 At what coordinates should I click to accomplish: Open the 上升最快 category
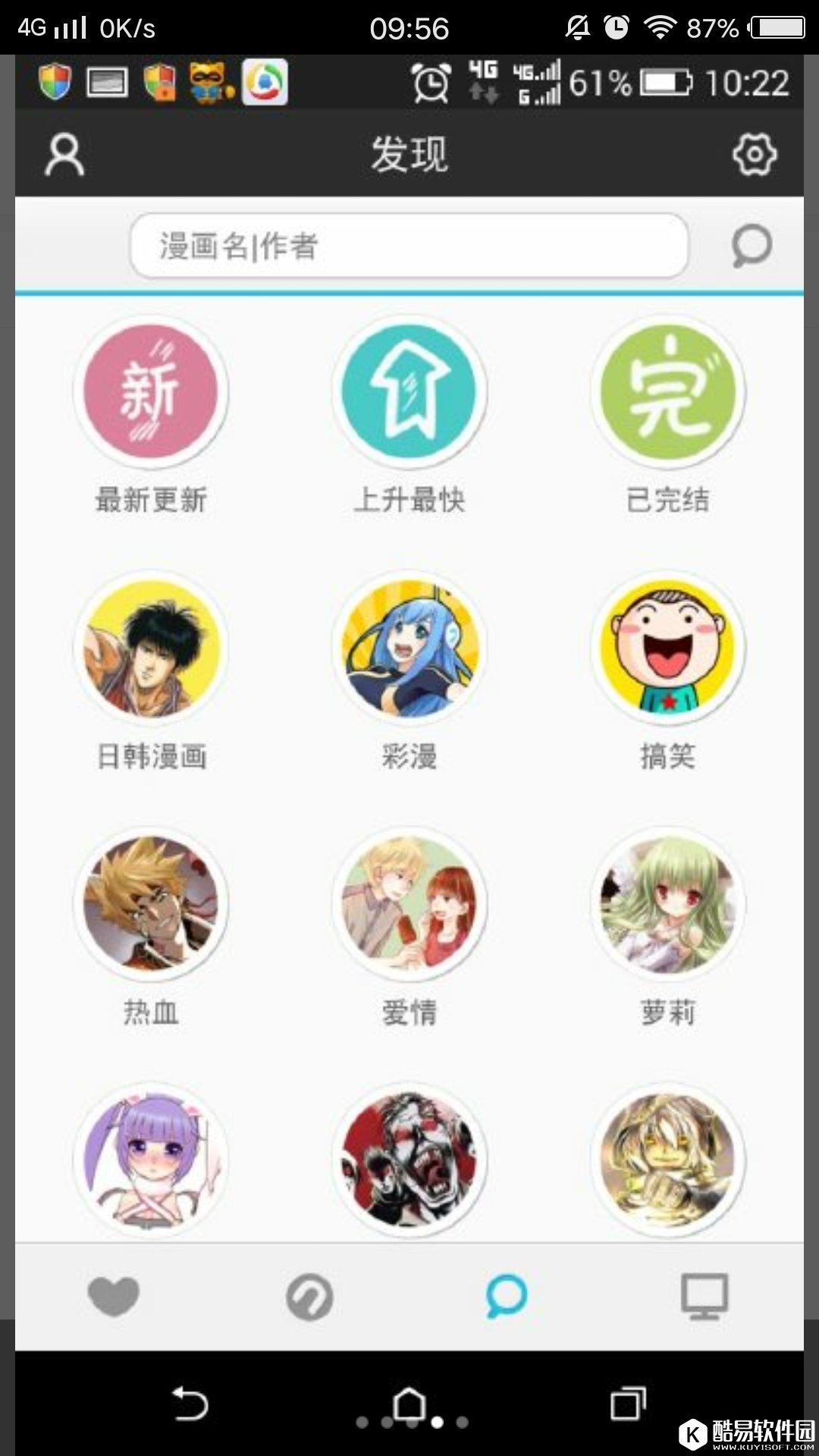tap(409, 392)
